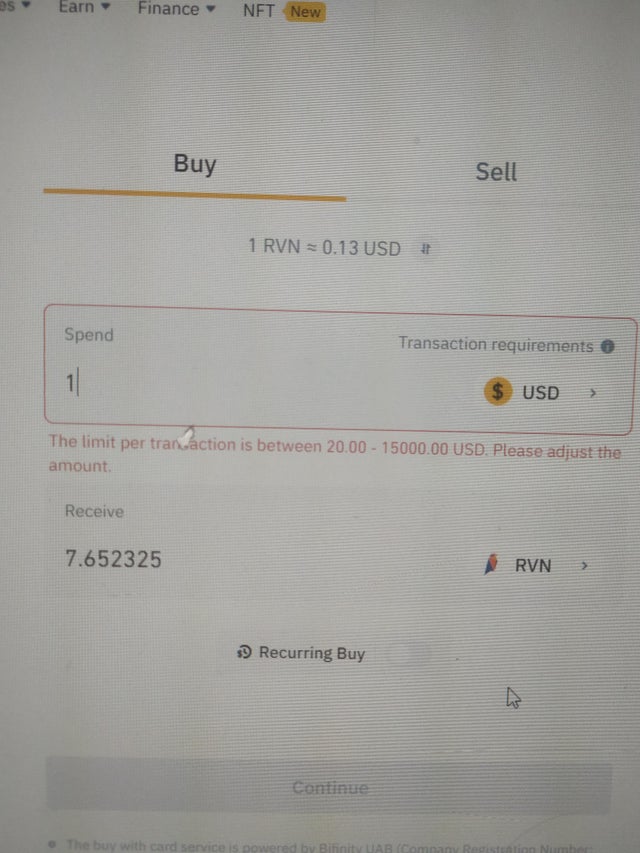This screenshot has width=640, height=853.
Task: Show Transaction requirements info
Action: (x=606, y=346)
